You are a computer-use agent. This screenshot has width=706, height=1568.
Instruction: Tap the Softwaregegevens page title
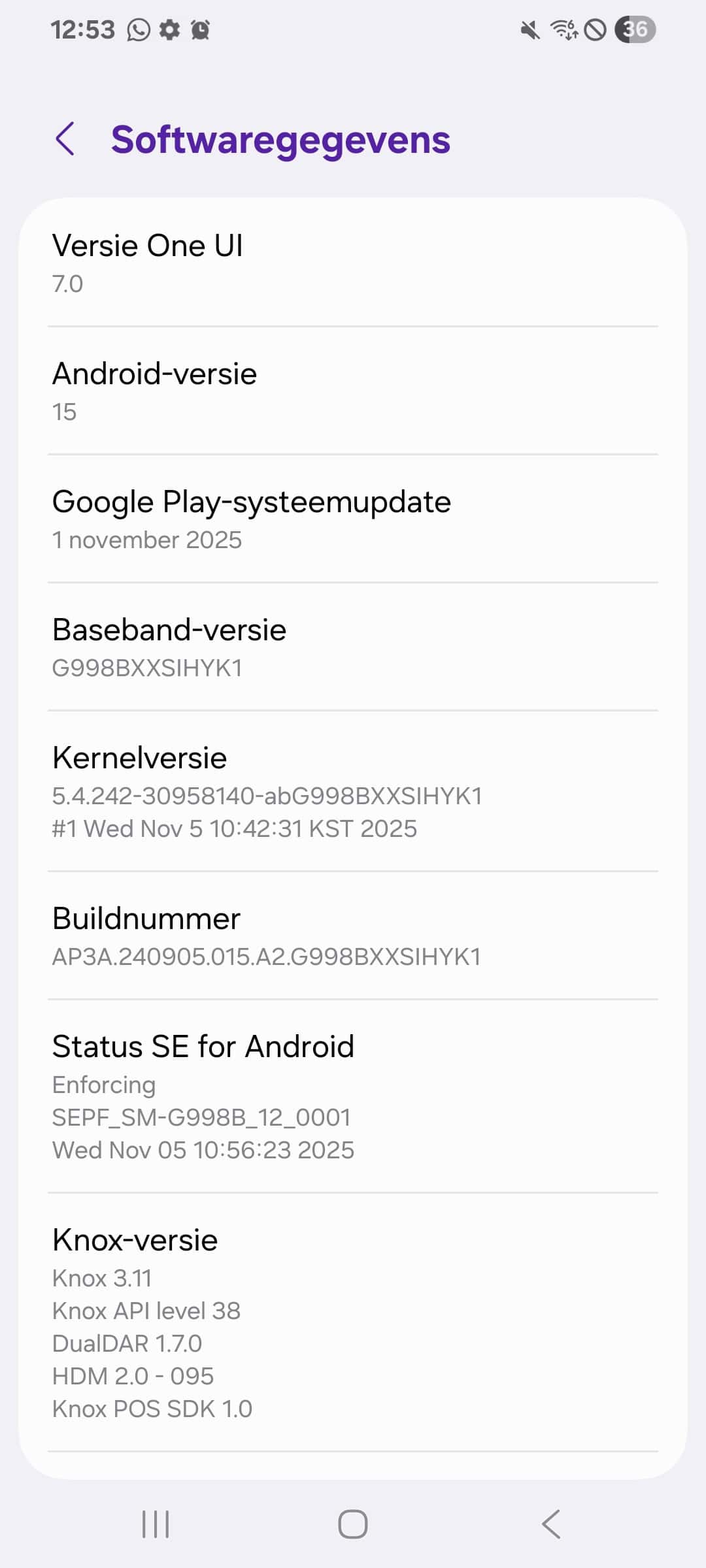[281, 140]
